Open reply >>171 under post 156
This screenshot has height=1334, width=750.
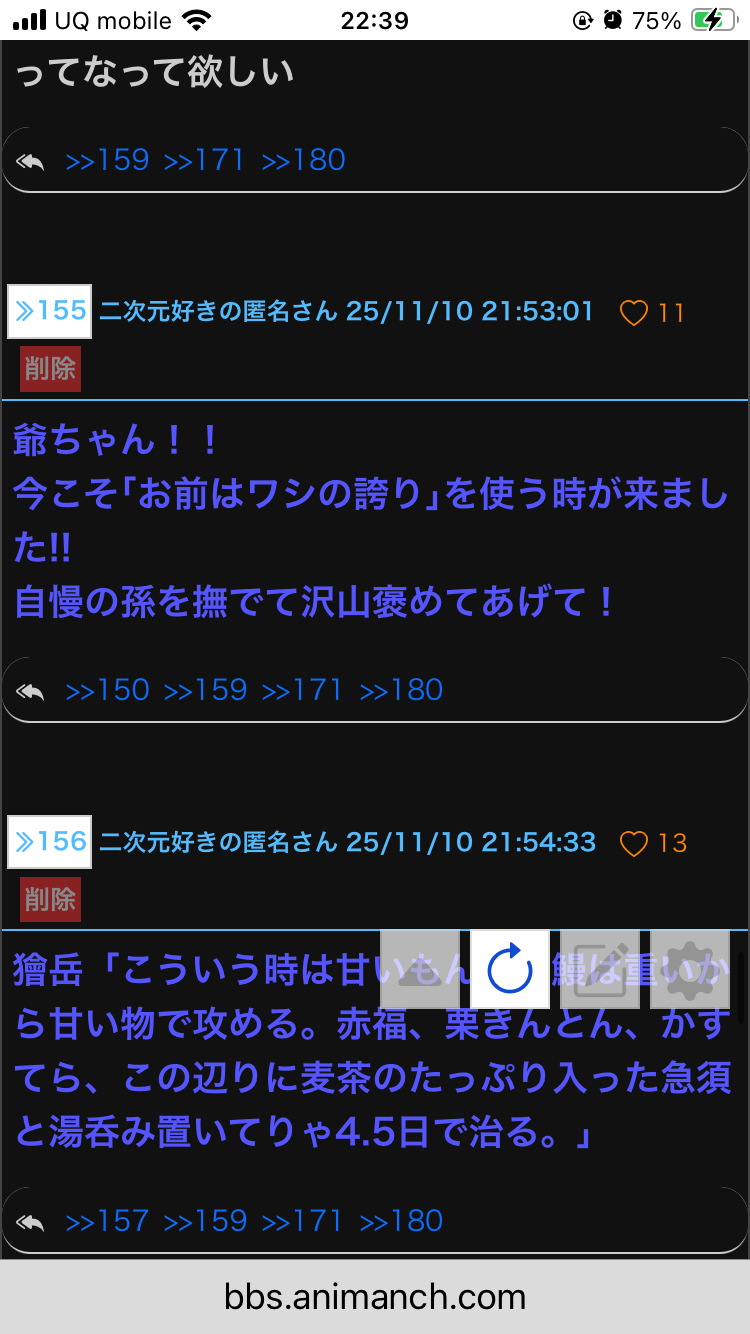click(x=302, y=1221)
